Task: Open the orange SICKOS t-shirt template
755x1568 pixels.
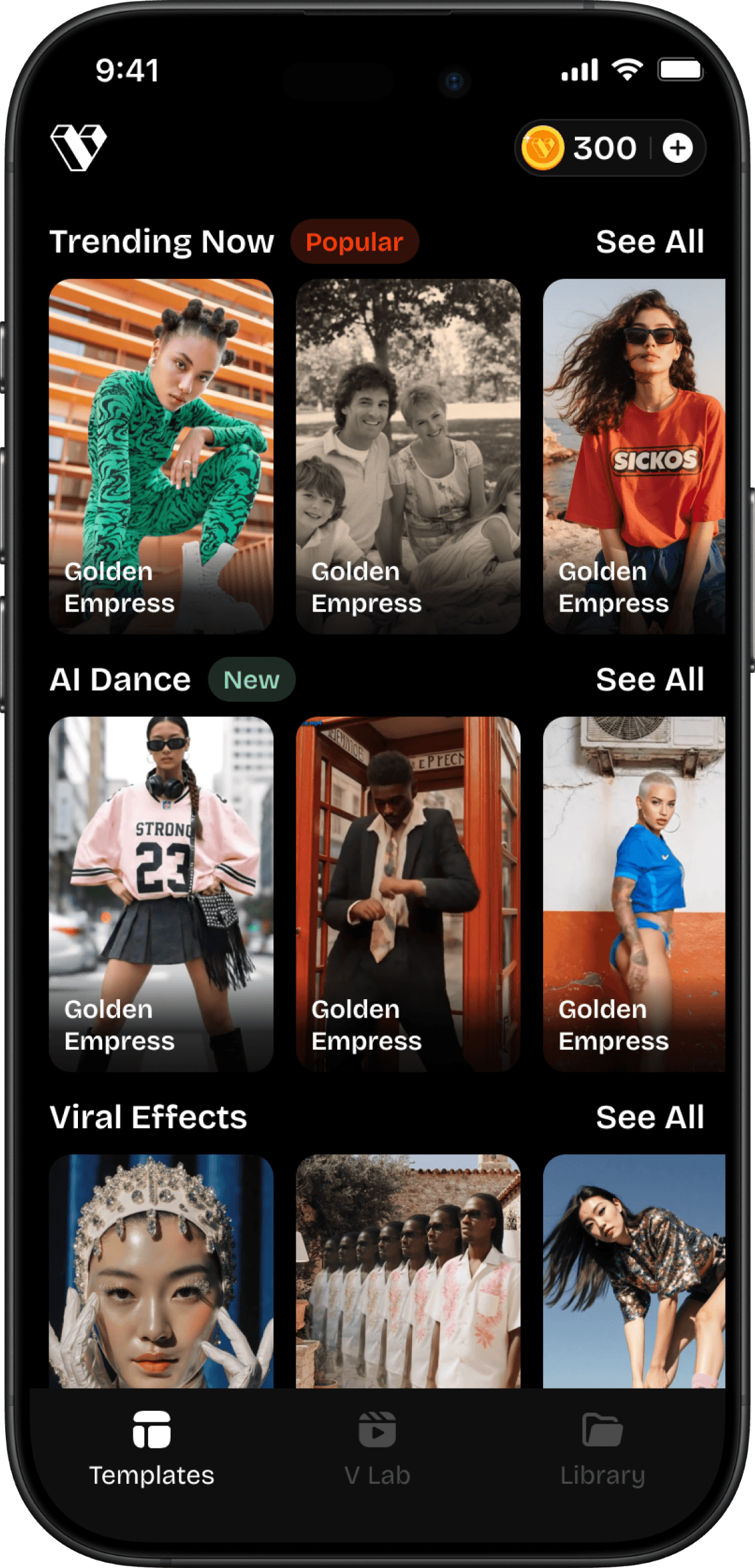Action: click(634, 456)
